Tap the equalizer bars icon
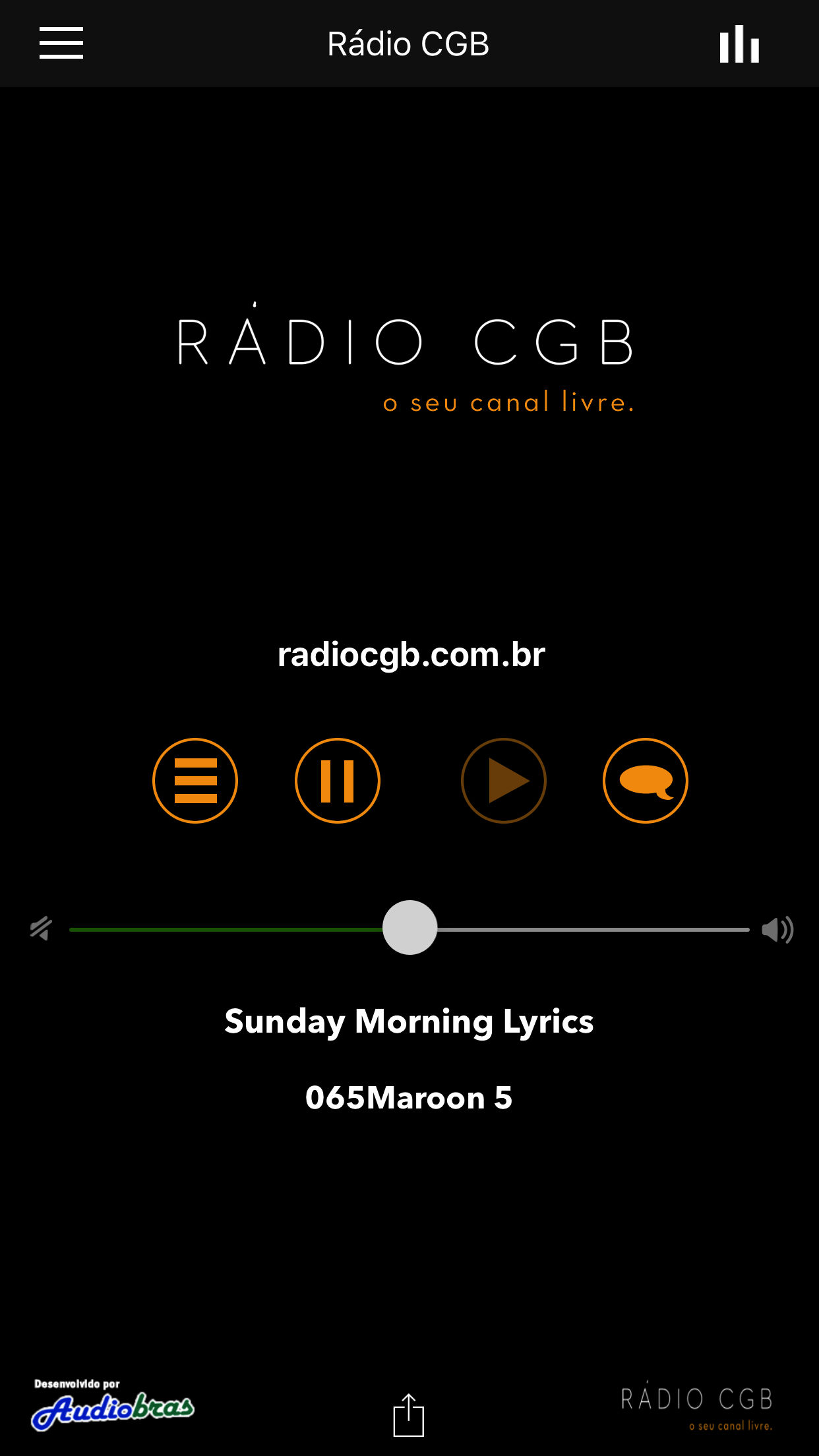This screenshot has height=1456, width=819. coord(739,44)
